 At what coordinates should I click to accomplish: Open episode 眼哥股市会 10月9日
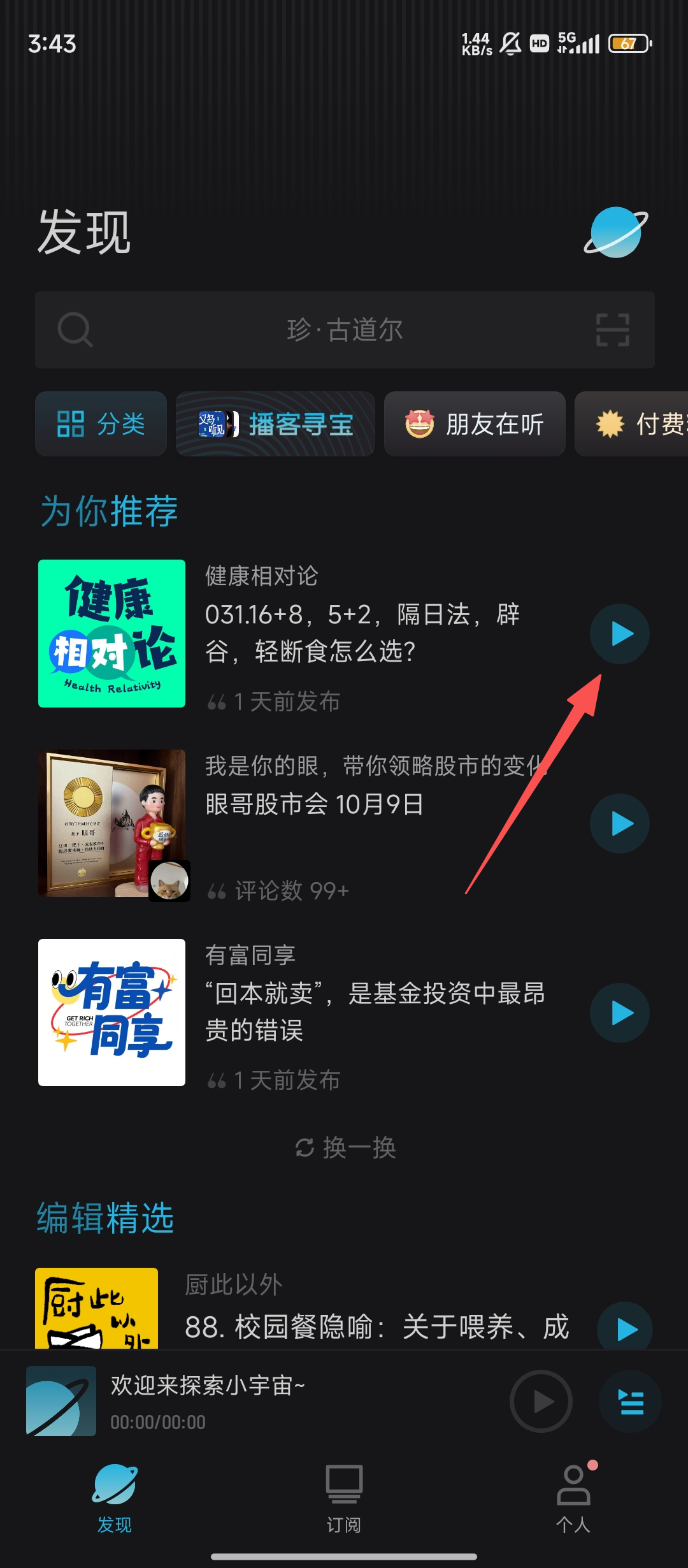[x=315, y=804]
